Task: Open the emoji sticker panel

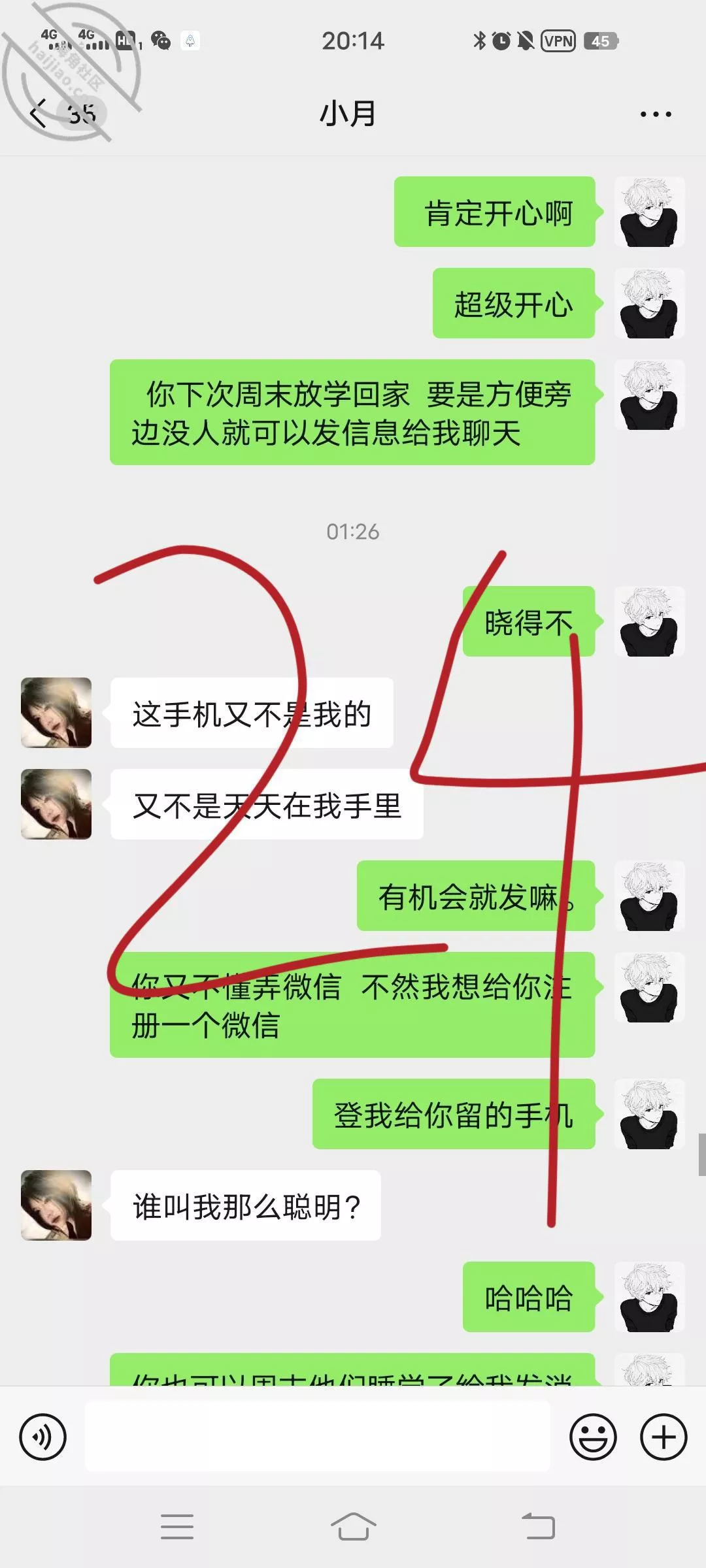Action: coord(593,1437)
